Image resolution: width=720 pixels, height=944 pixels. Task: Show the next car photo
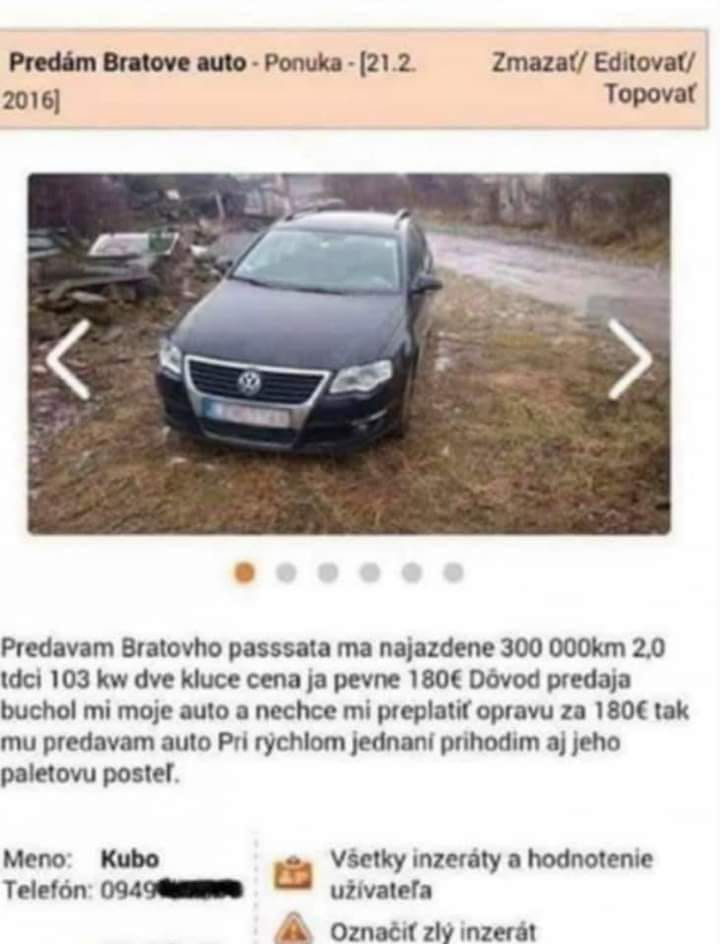629,359
